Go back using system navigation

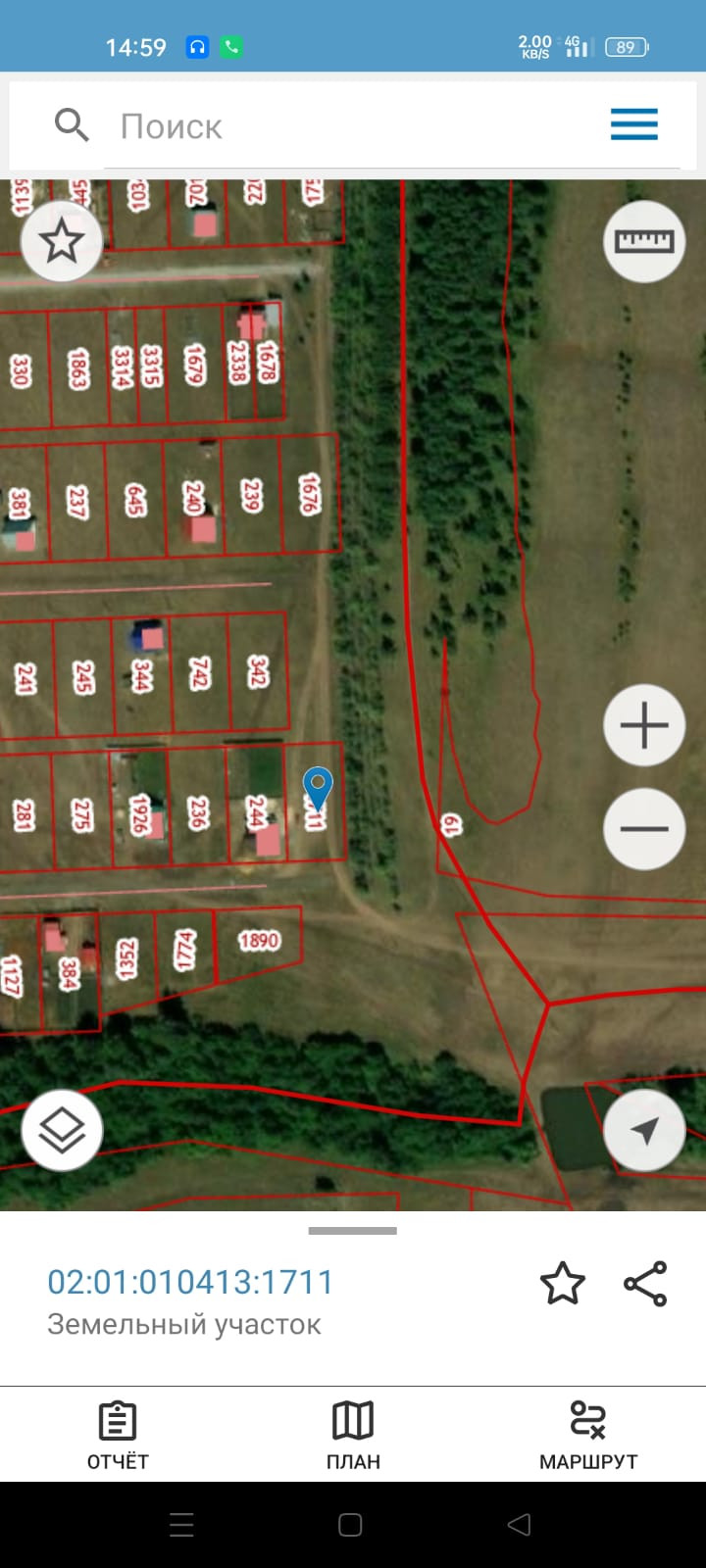[x=519, y=1524]
